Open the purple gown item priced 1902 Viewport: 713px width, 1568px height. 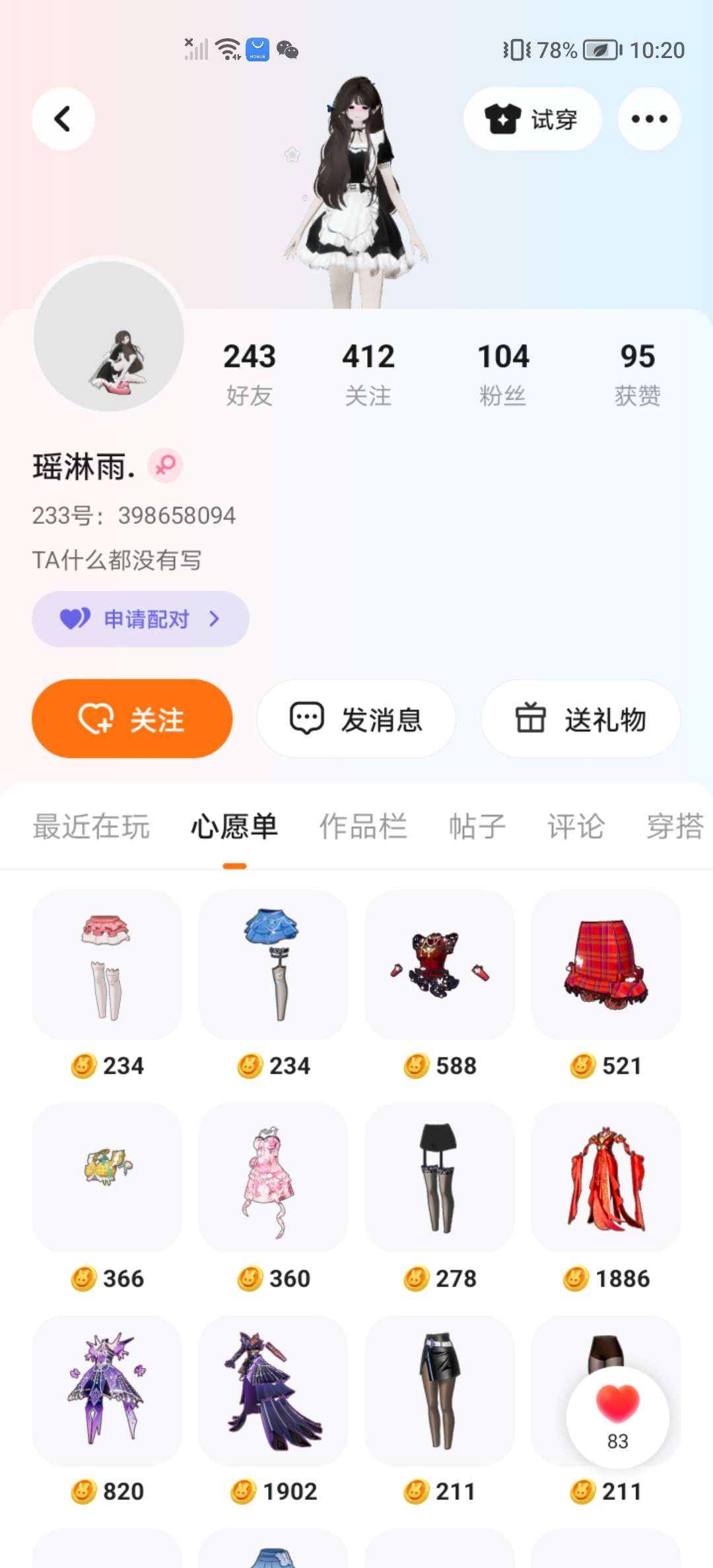click(273, 1390)
